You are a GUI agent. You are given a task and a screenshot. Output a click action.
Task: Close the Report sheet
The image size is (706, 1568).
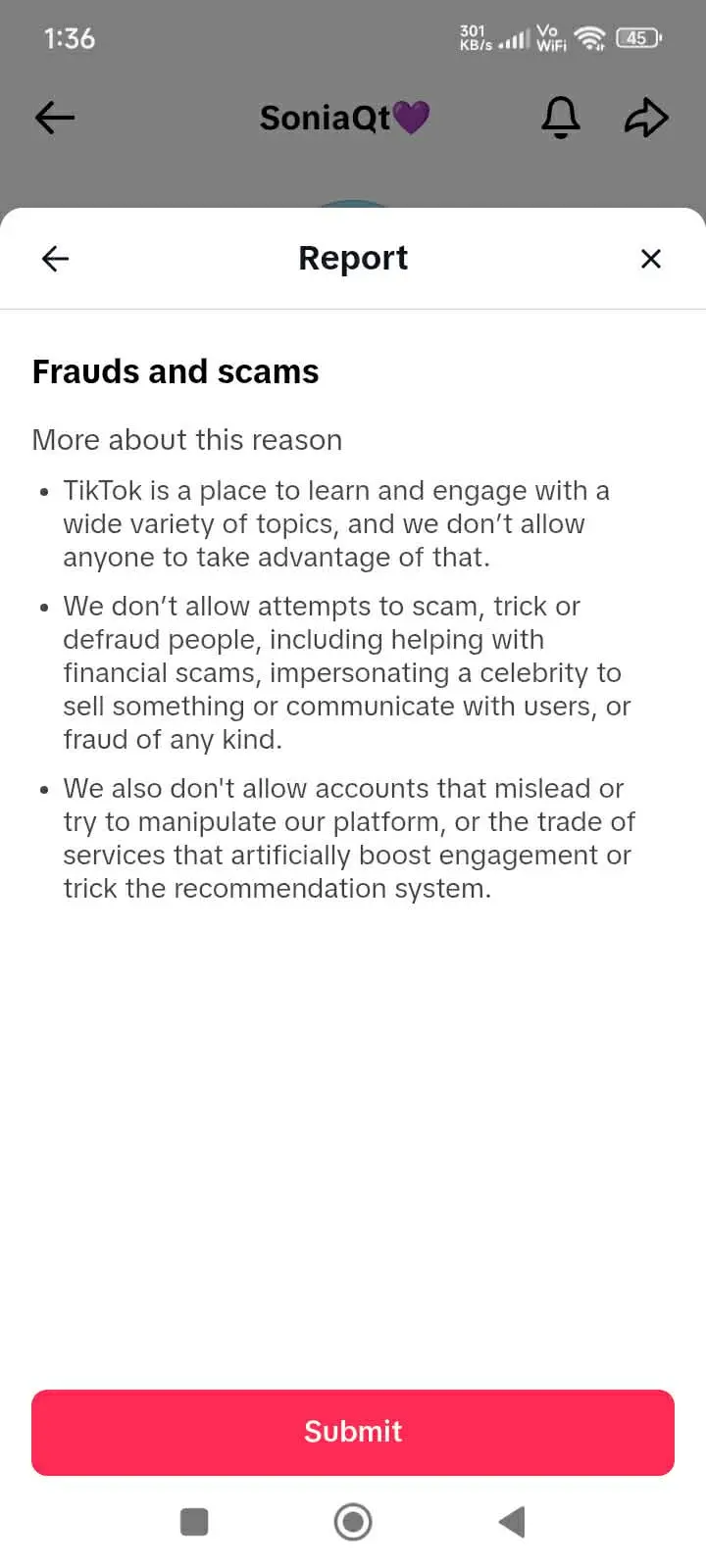click(x=650, y=259)
